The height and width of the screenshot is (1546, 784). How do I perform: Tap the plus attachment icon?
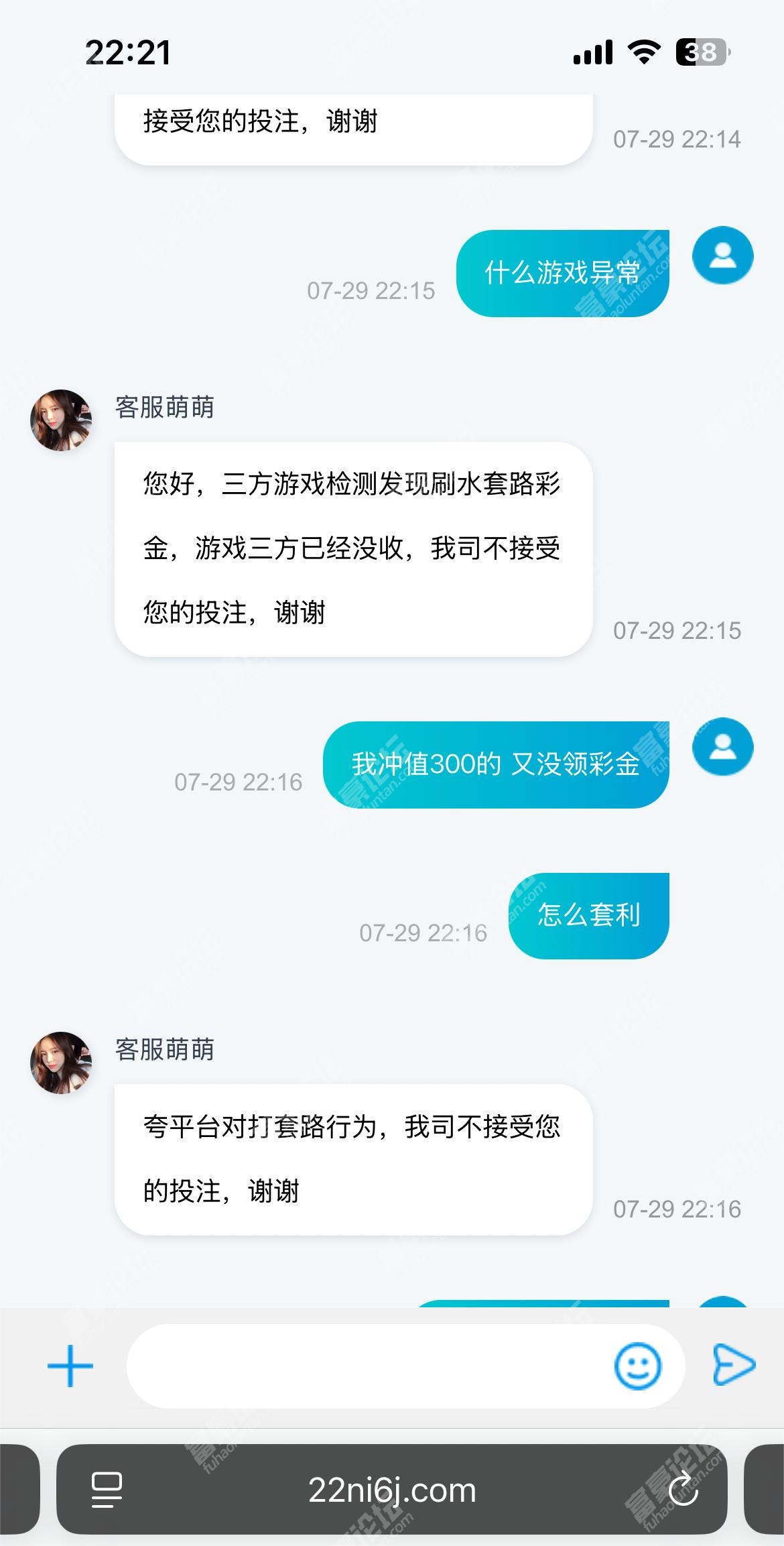[x=70, y=1366]
